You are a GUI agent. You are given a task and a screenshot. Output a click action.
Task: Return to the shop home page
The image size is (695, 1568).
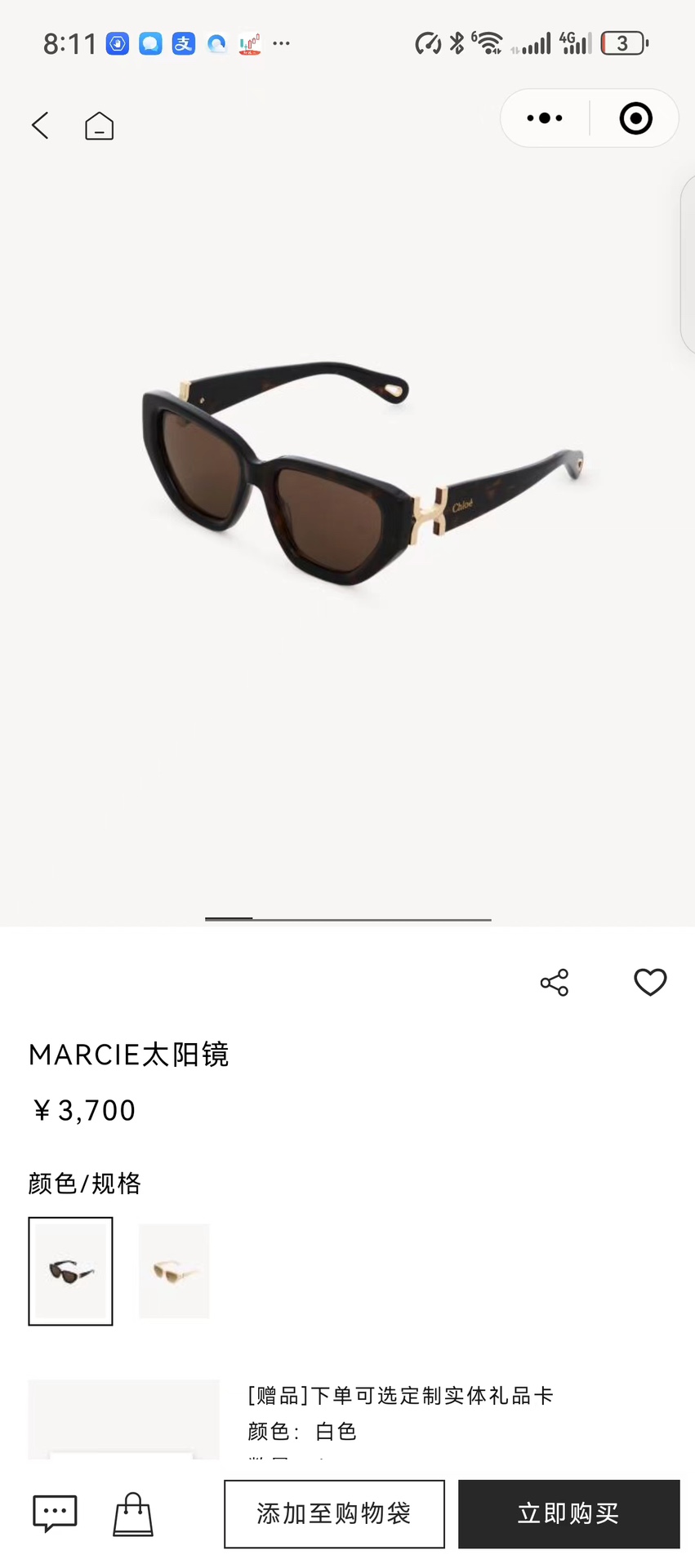(x=100, y=126)
